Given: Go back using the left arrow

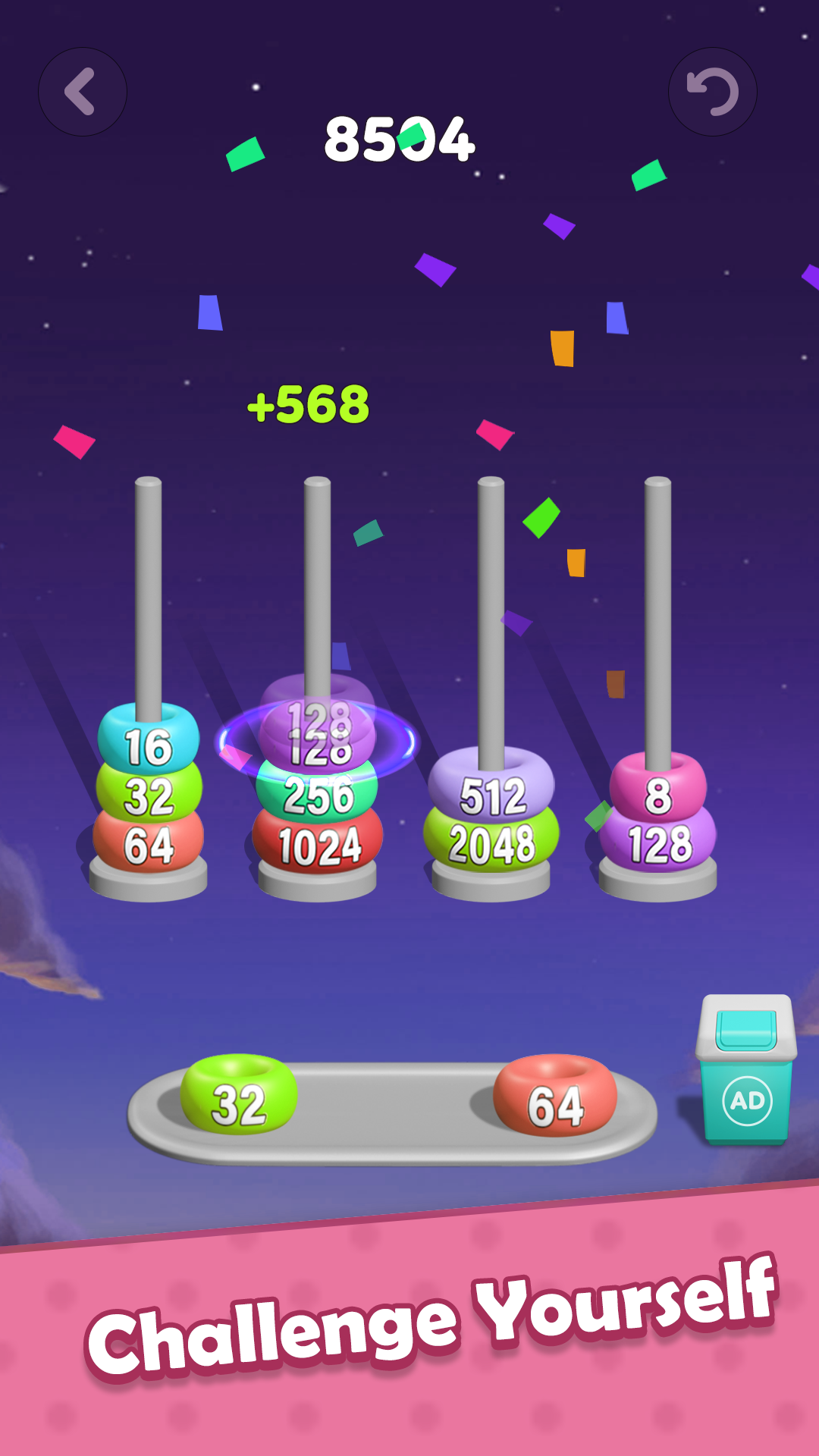Looking at the screenshot, I should click(x=82, y=92).
